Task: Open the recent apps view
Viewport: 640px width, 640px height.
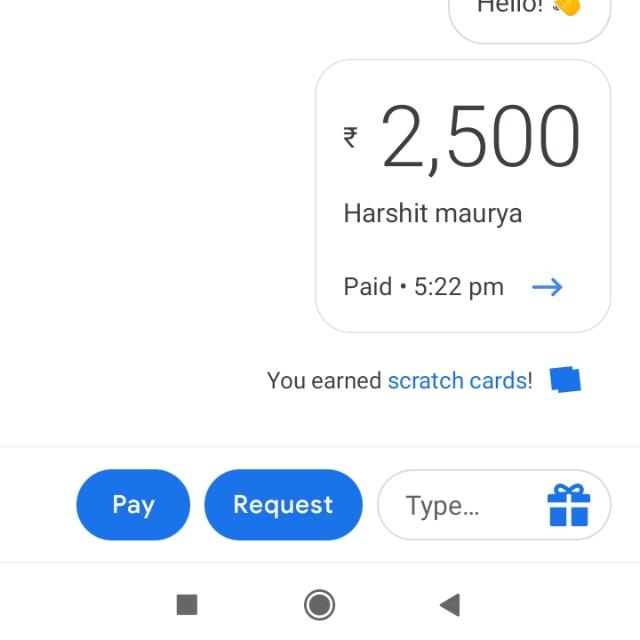Action: click(x=187, y=604)
